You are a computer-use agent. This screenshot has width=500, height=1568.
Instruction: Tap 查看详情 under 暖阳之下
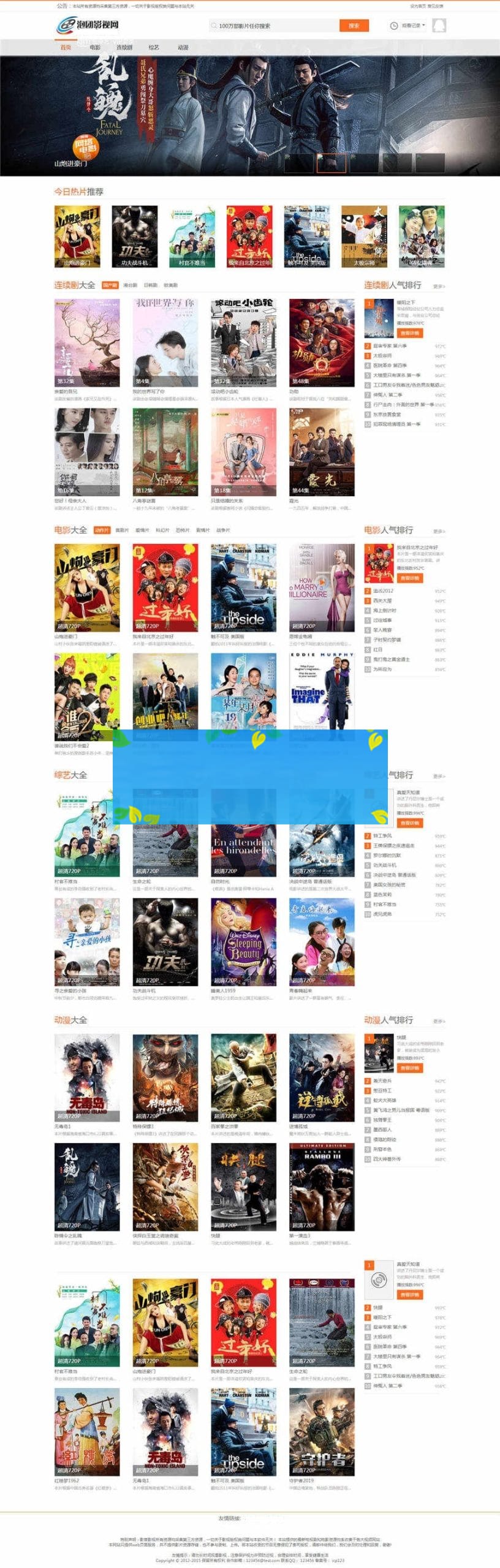410,333
